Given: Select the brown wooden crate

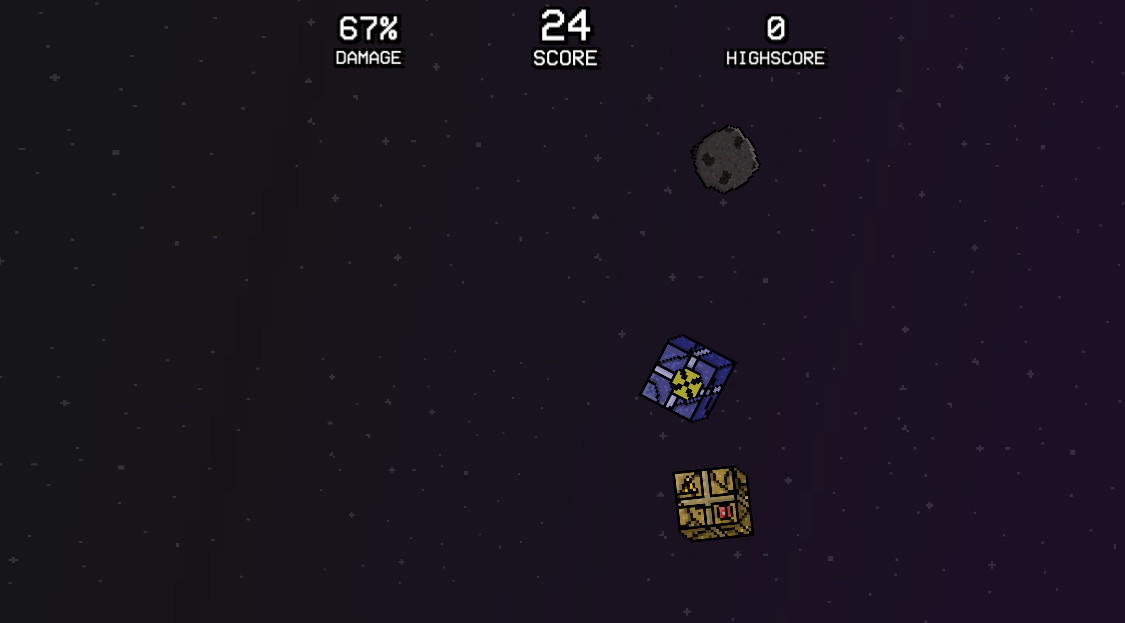Looking at the screenshot, I should tap(712, 503).
